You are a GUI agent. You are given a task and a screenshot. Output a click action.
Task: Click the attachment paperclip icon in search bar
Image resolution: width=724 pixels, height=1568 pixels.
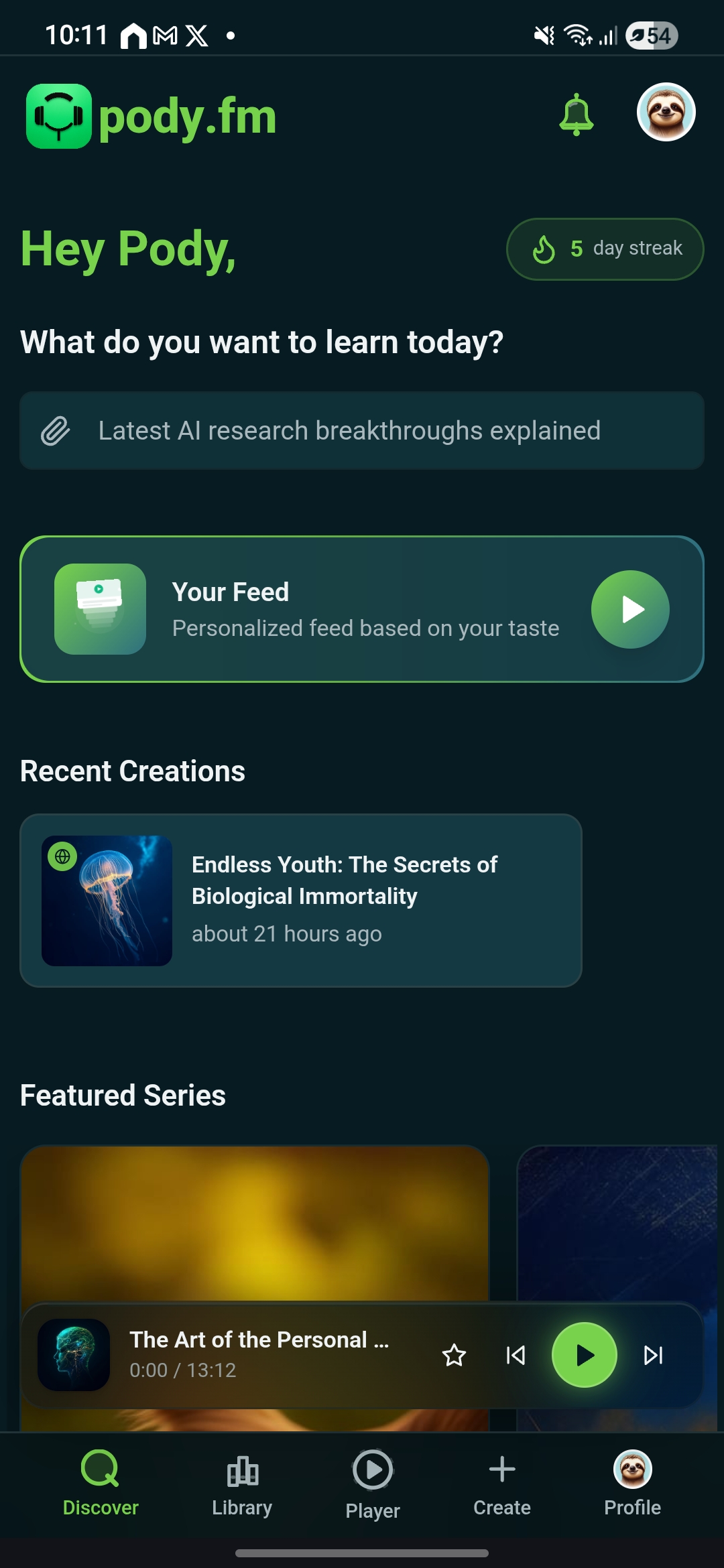tap(56, 430)
